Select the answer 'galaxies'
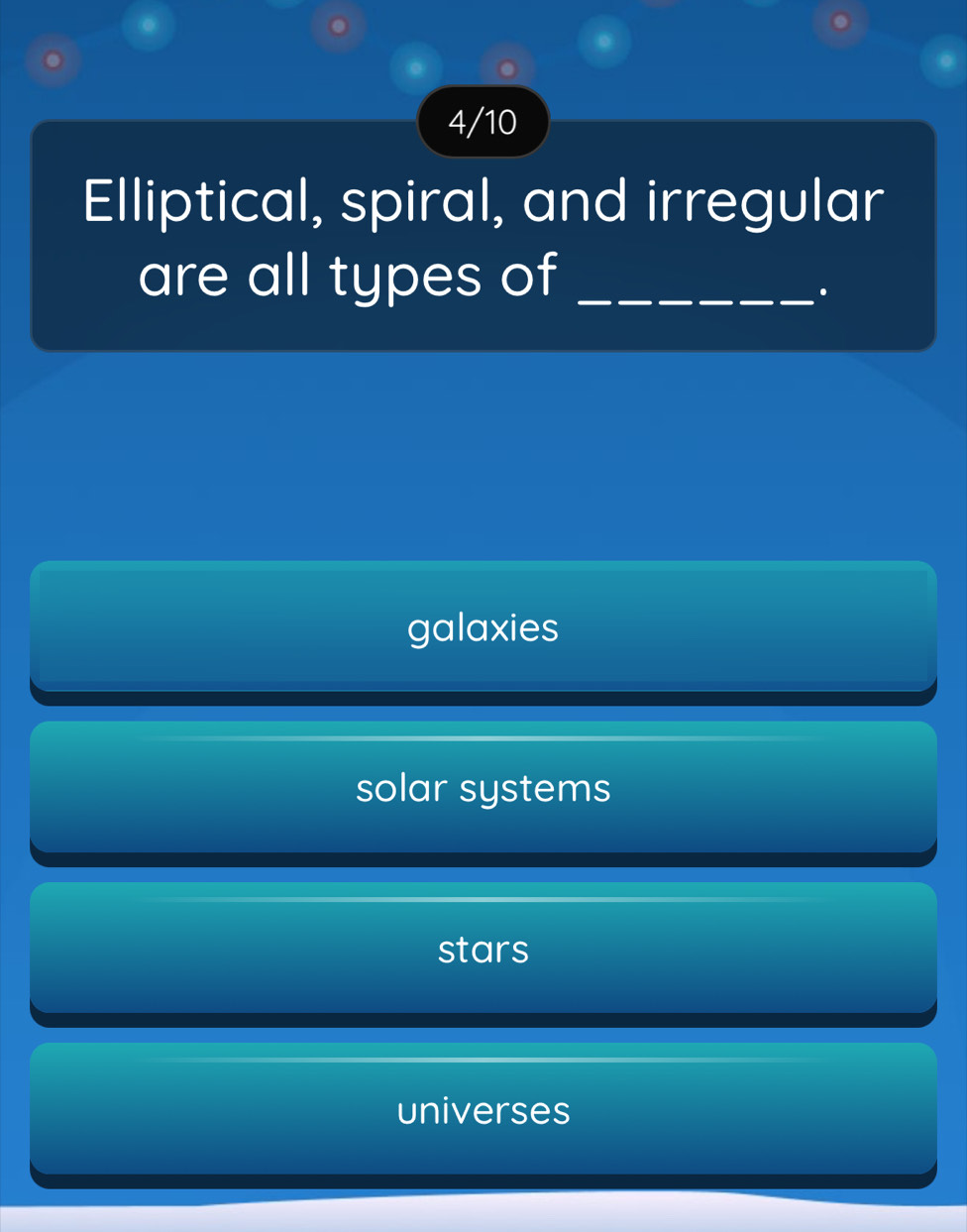This screenshot has height=1232, width=967. [483, 627]
